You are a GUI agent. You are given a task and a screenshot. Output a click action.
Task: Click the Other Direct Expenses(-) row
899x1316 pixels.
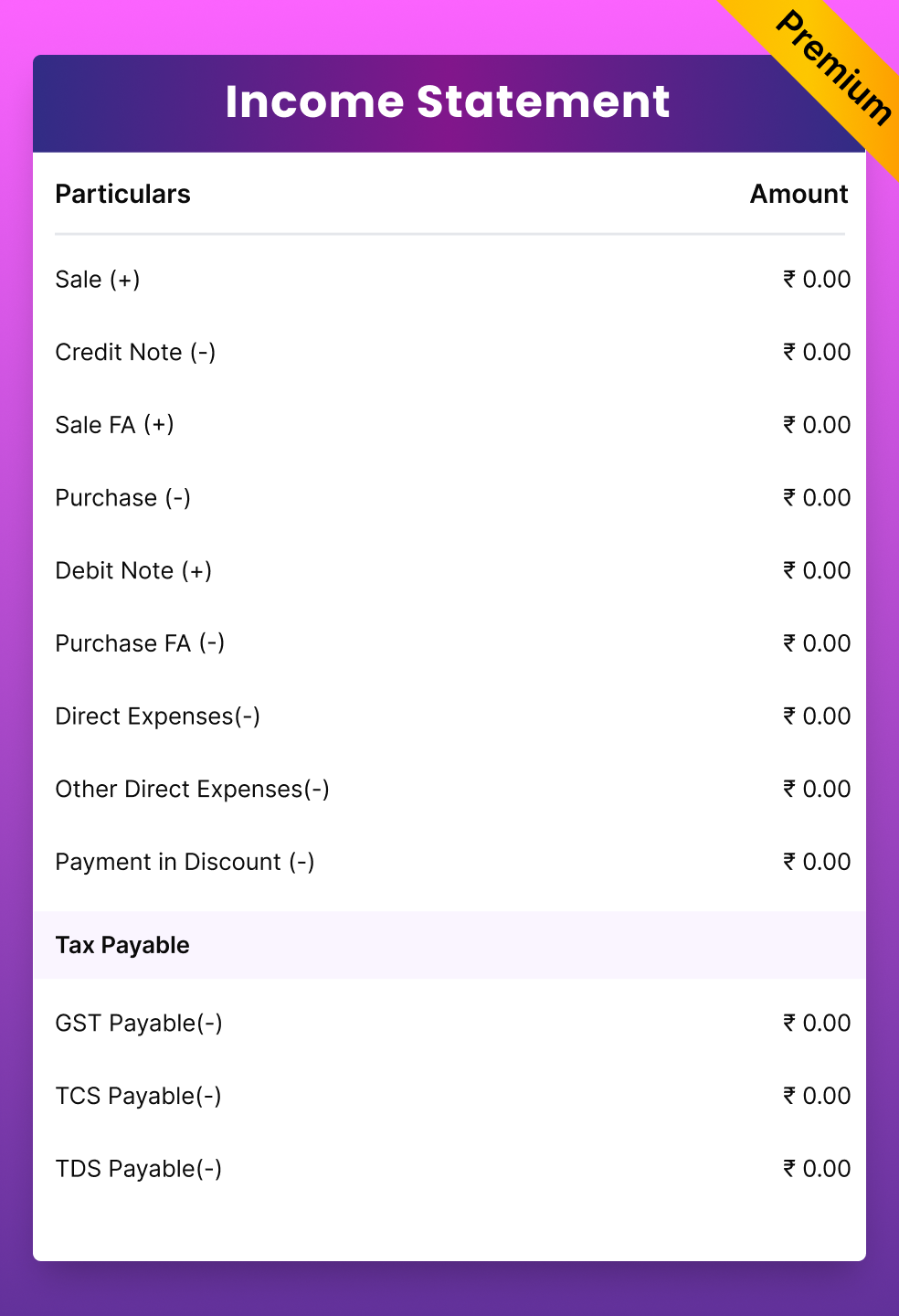click(x=193, y=789)
